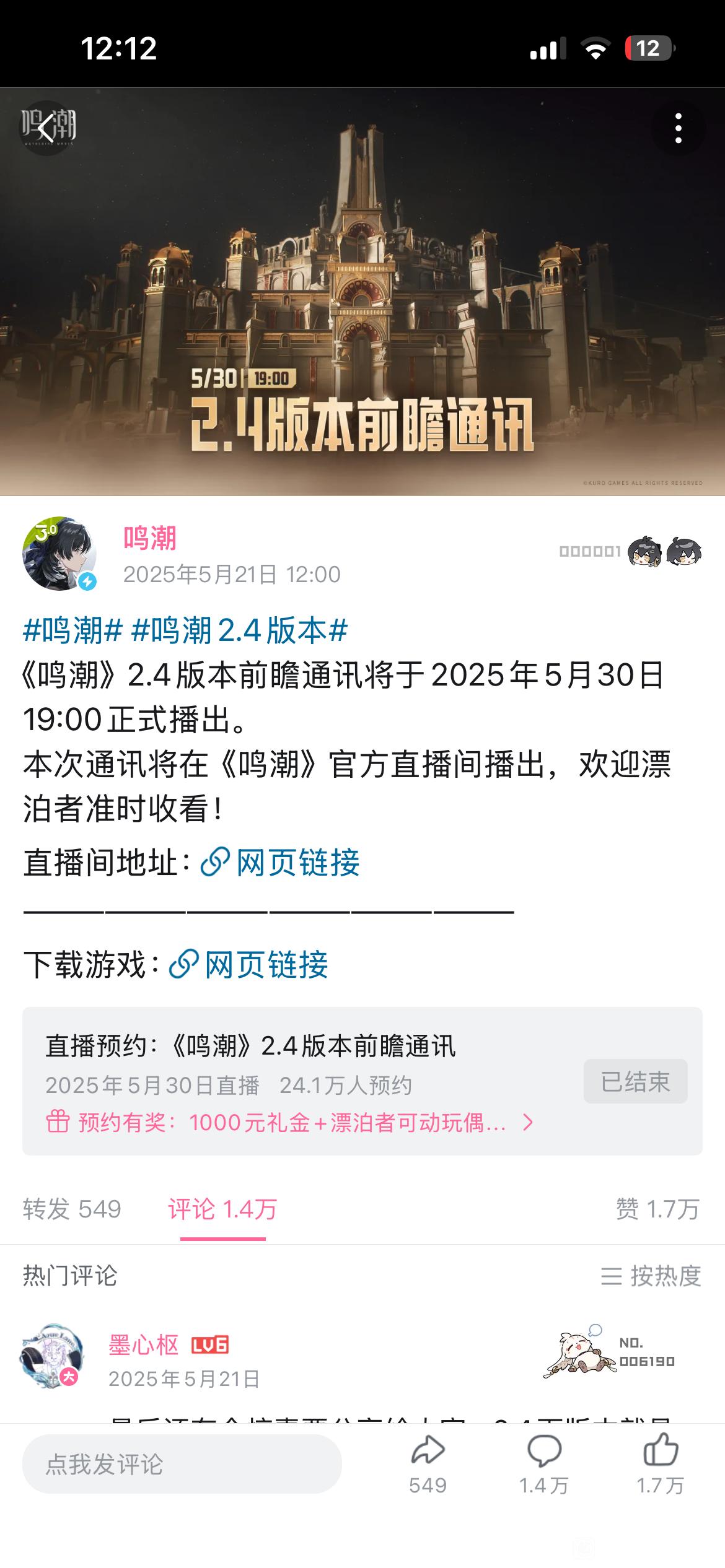Like the post with the thumbs-up icon
725x1568 pixels.
tap(661, 1464)
